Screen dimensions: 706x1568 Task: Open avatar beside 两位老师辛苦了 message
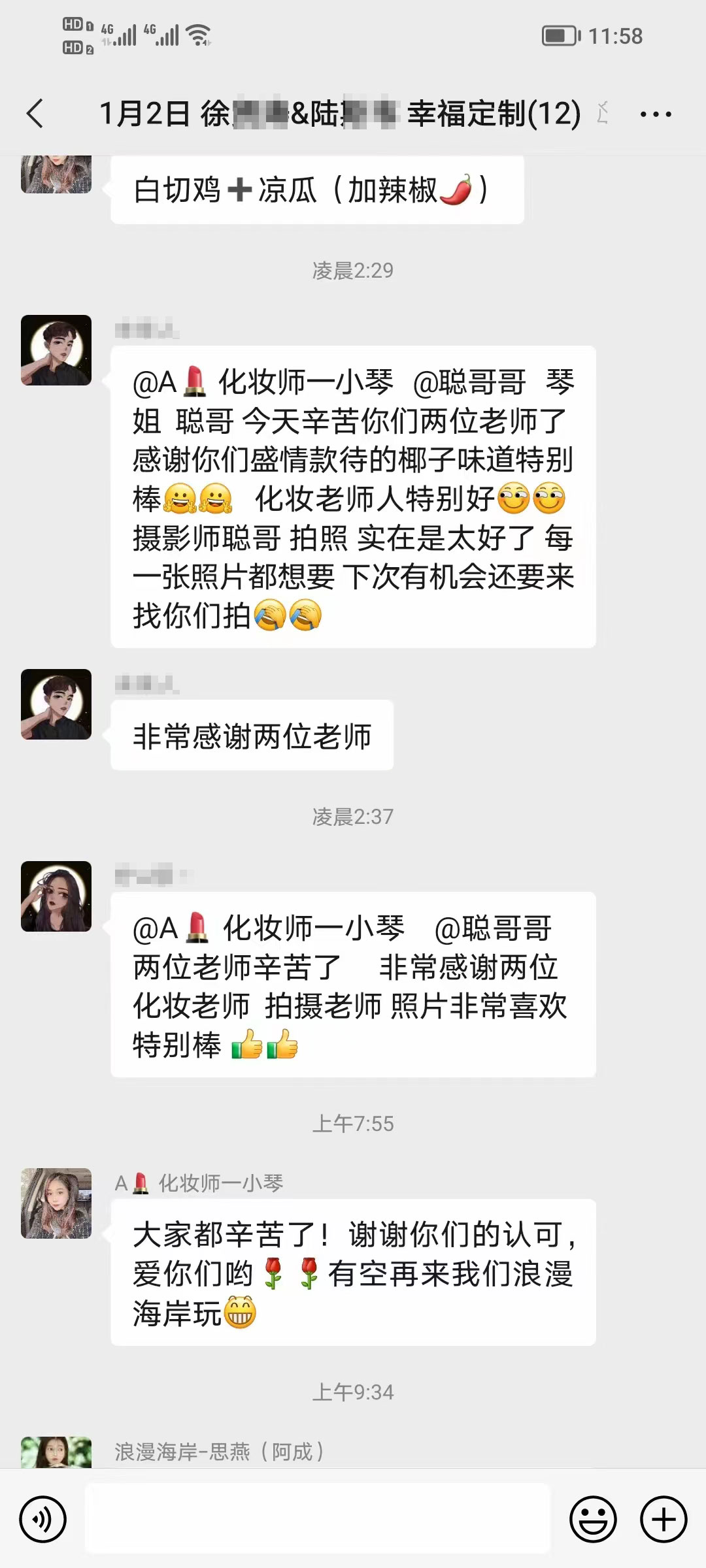pos(56,896)
